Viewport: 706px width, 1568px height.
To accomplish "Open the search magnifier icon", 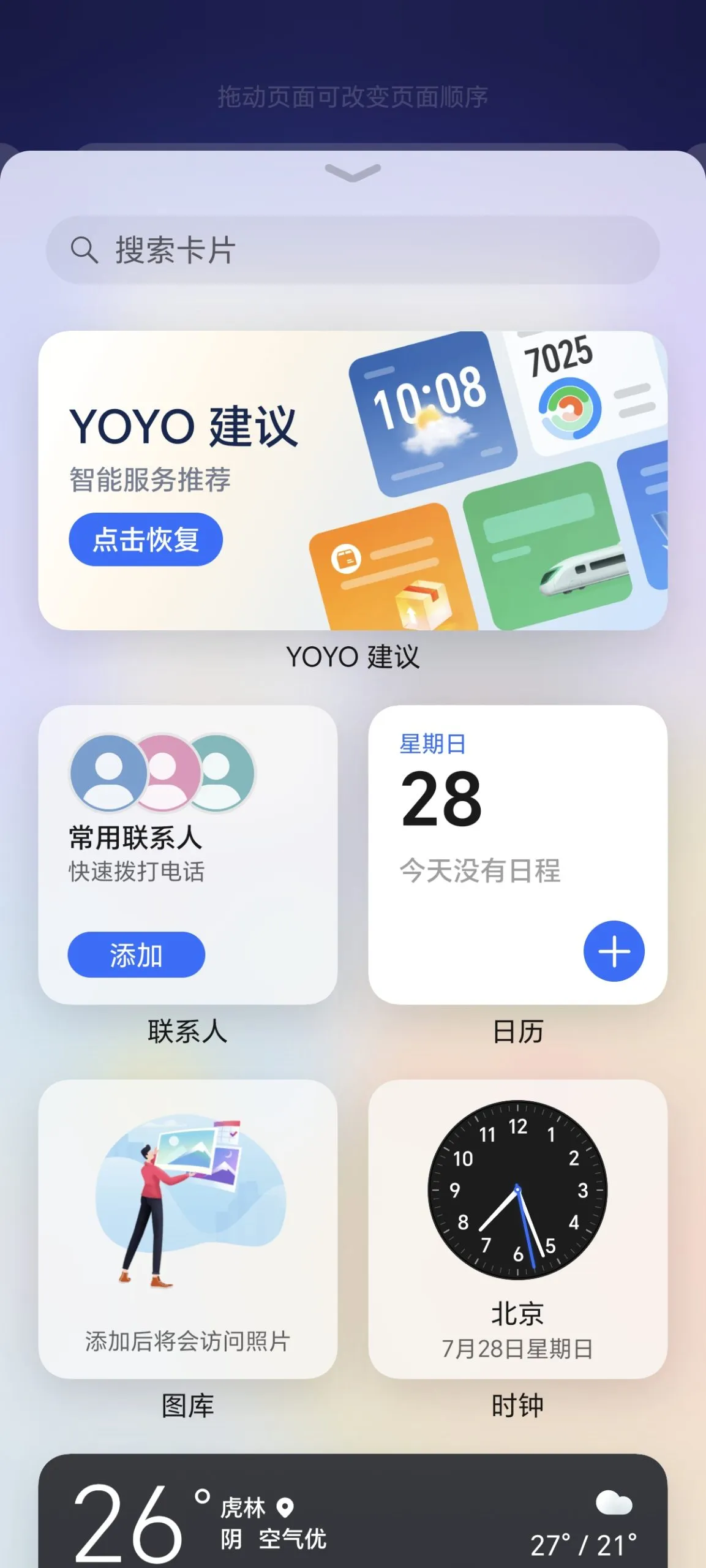I will click(x=84, y=249).
